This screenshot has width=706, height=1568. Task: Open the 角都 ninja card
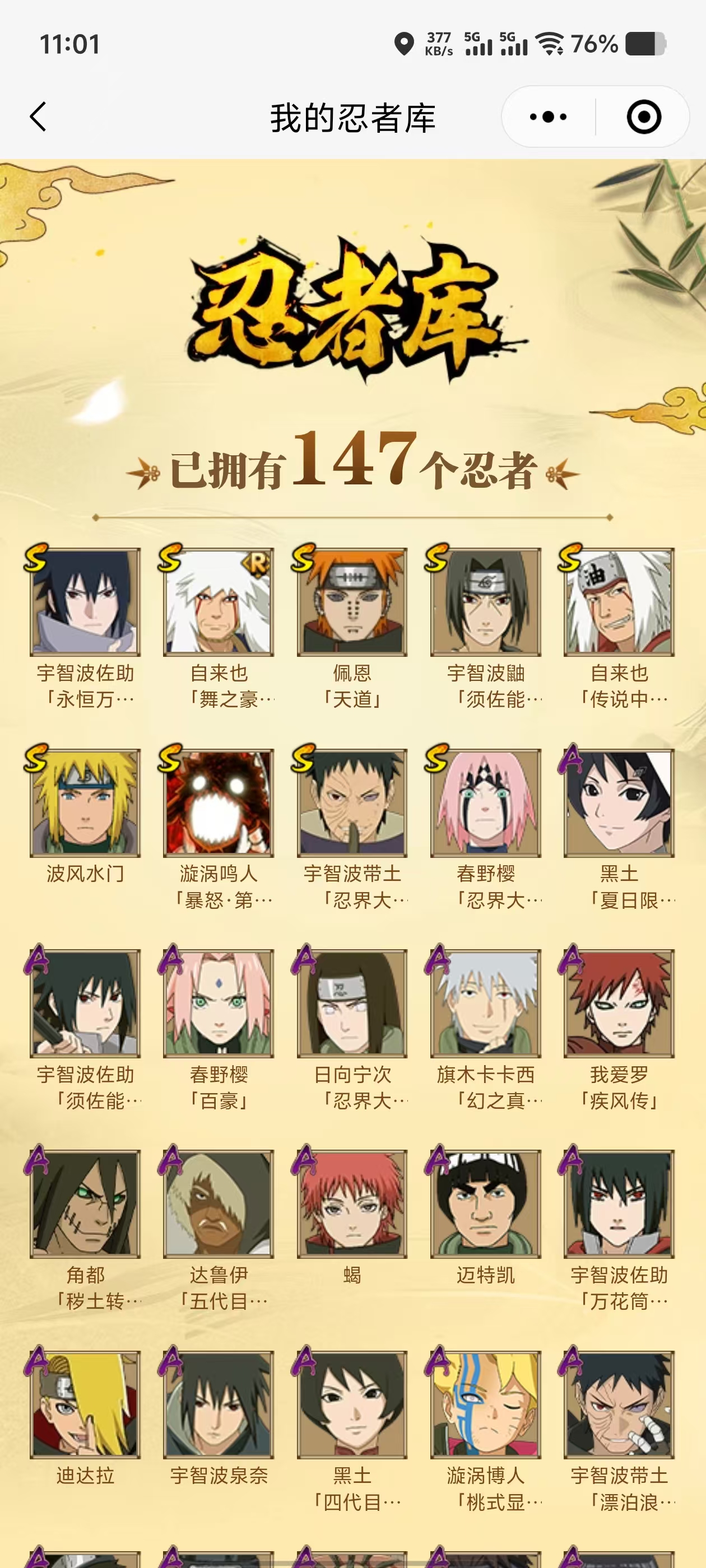pos(85,1203)
